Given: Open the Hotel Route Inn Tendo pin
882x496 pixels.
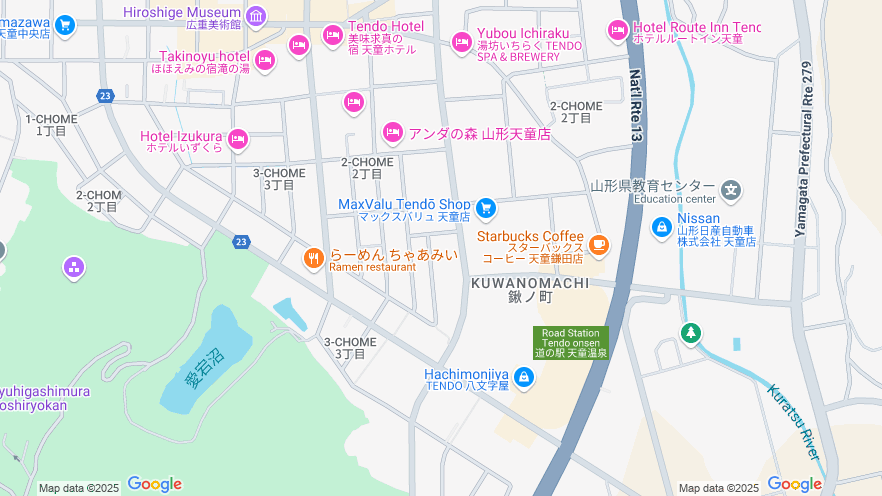Looking at the screenshot, I should point(618,33).
